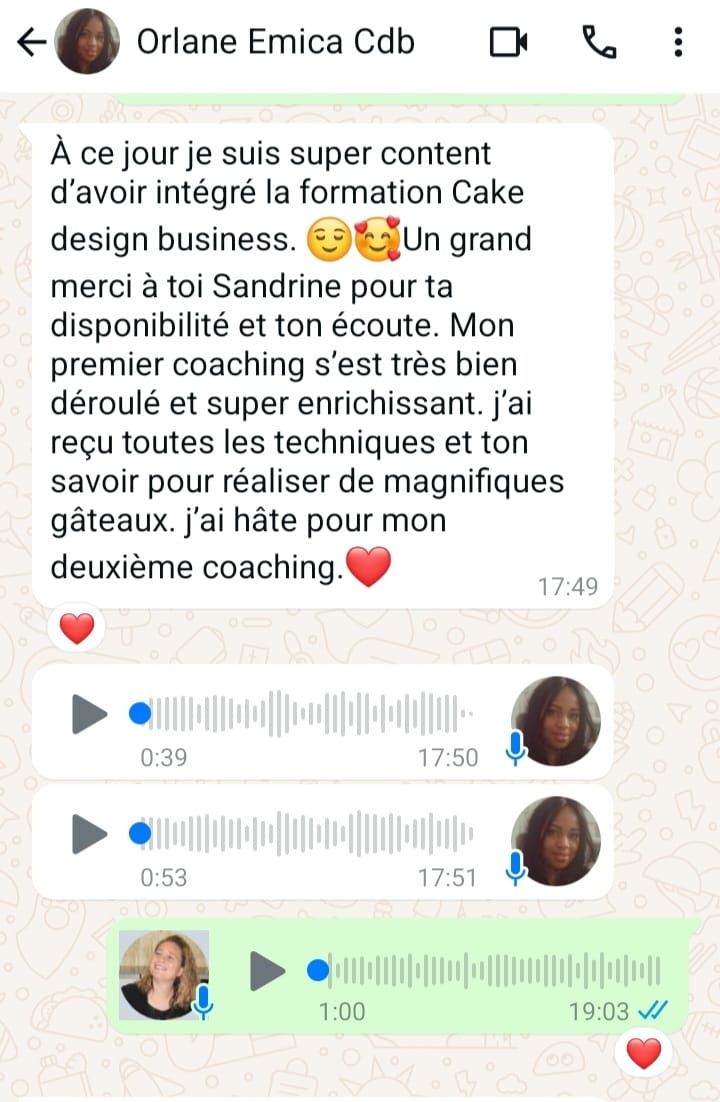Start a video call with Orlane
720x1102 pixels.
tap(508, 42)
